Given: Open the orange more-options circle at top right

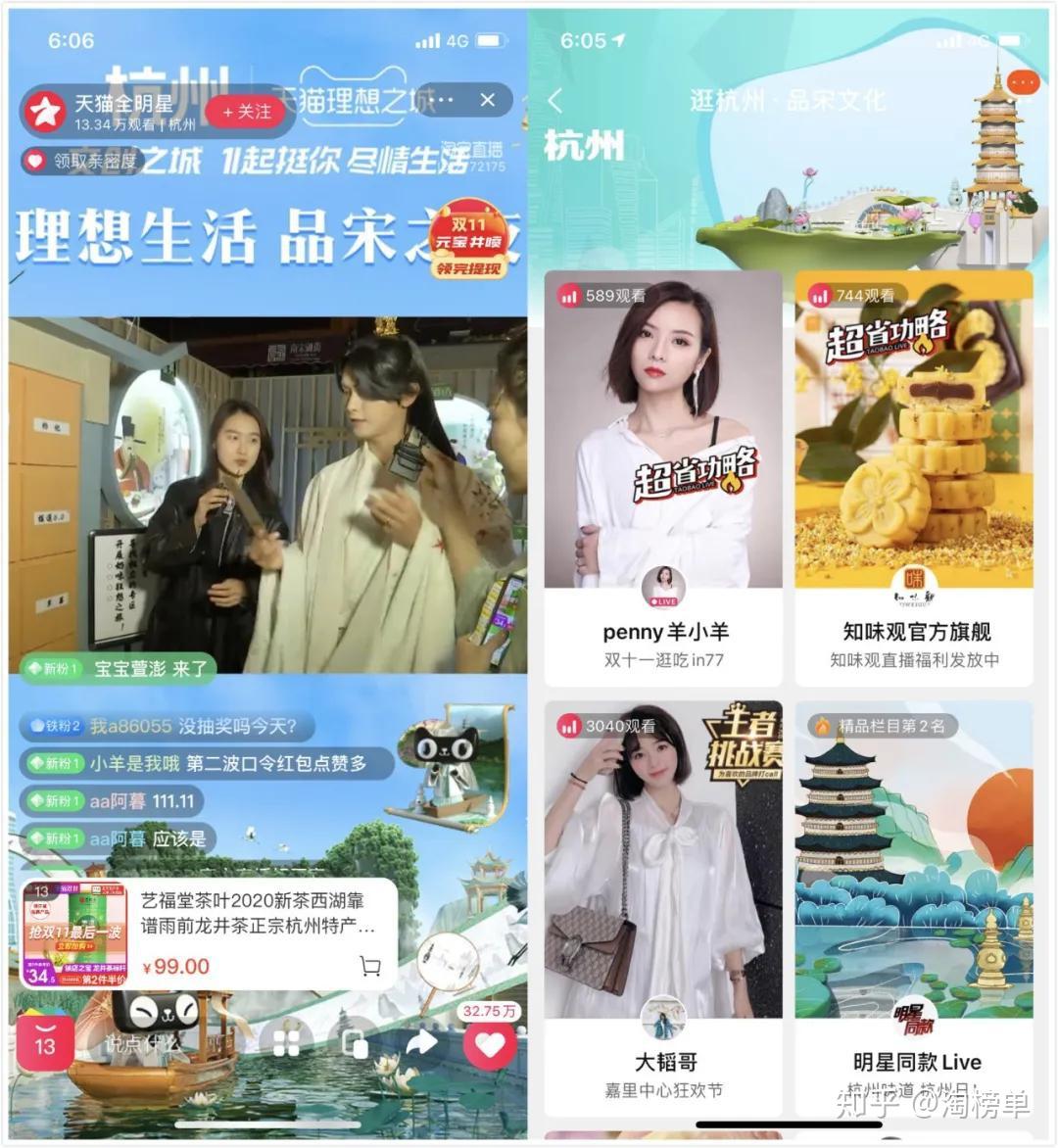Looking at the screenshot, I should [1022, 83].
